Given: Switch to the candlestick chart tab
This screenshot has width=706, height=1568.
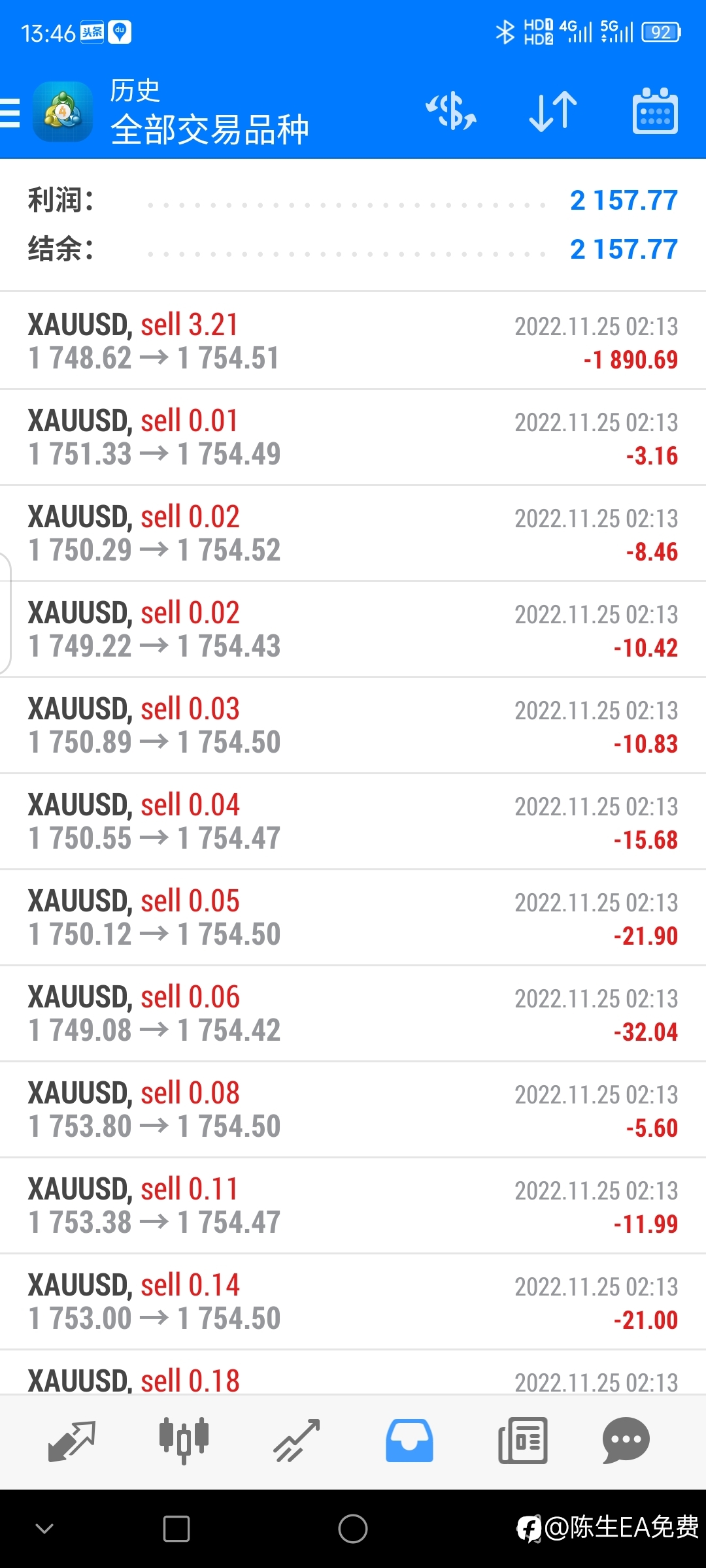Looking at the screenshot, I should 184,1441.
